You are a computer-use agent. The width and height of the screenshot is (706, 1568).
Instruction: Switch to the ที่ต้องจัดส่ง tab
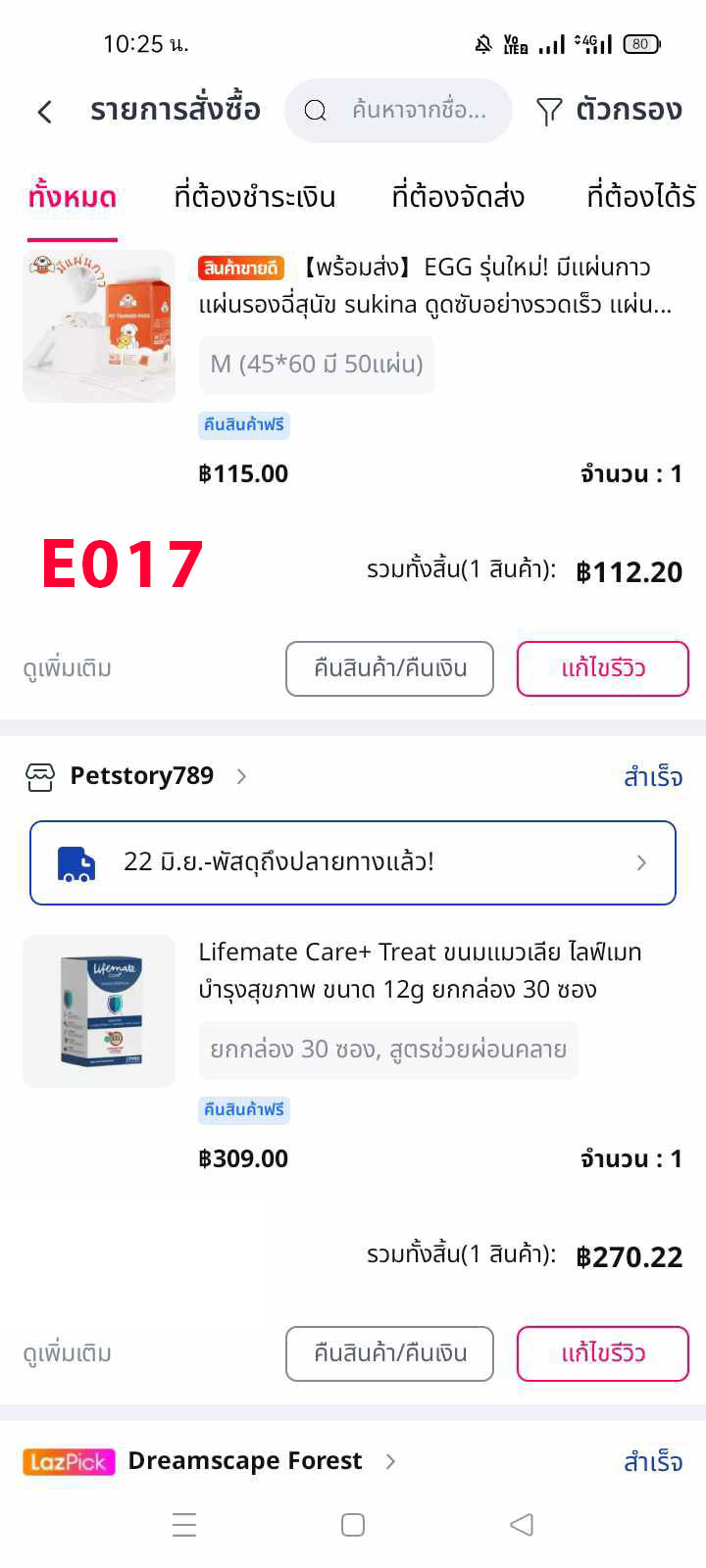tap(458, 197)
